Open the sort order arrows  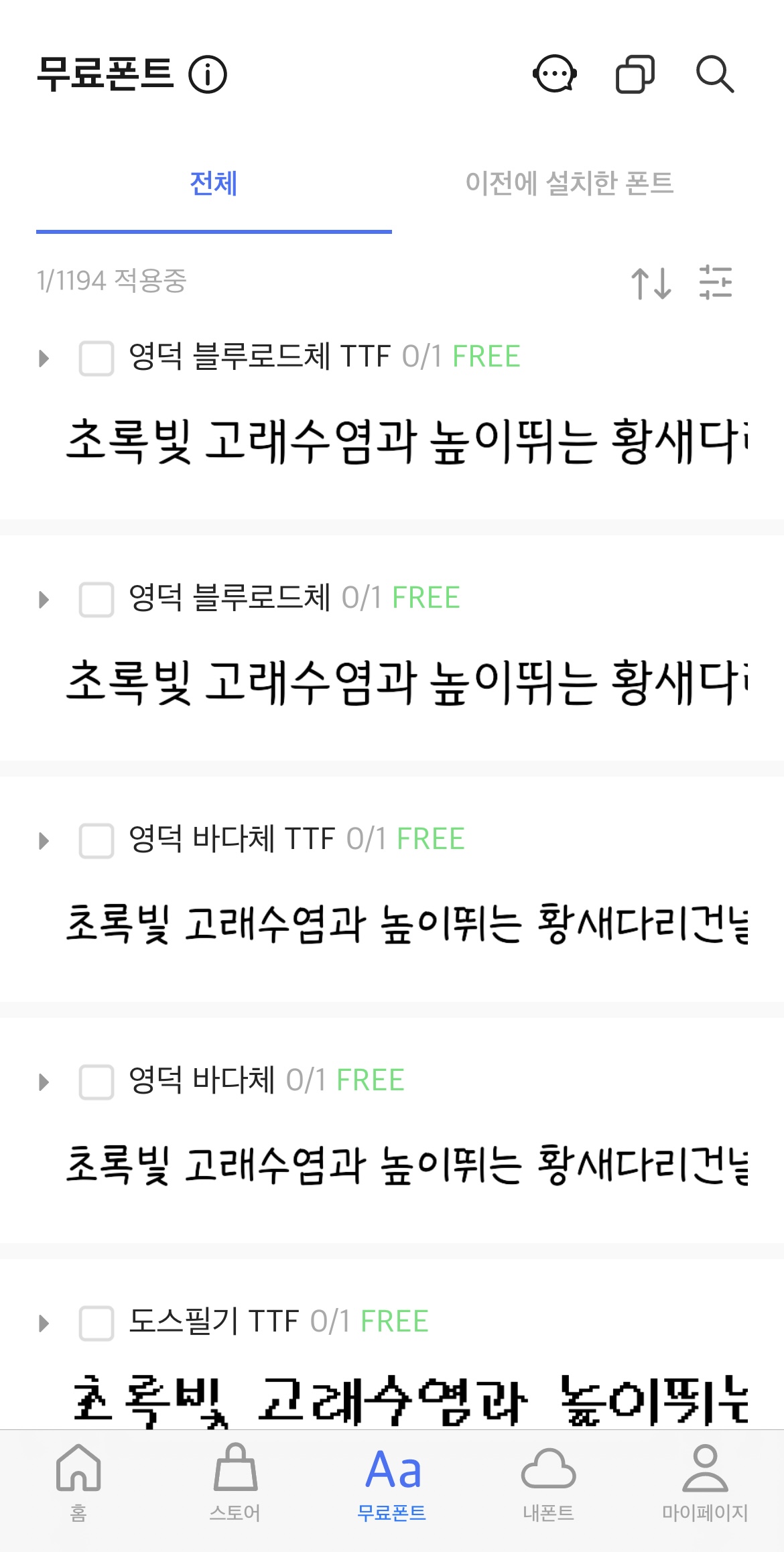pos(651,283)
